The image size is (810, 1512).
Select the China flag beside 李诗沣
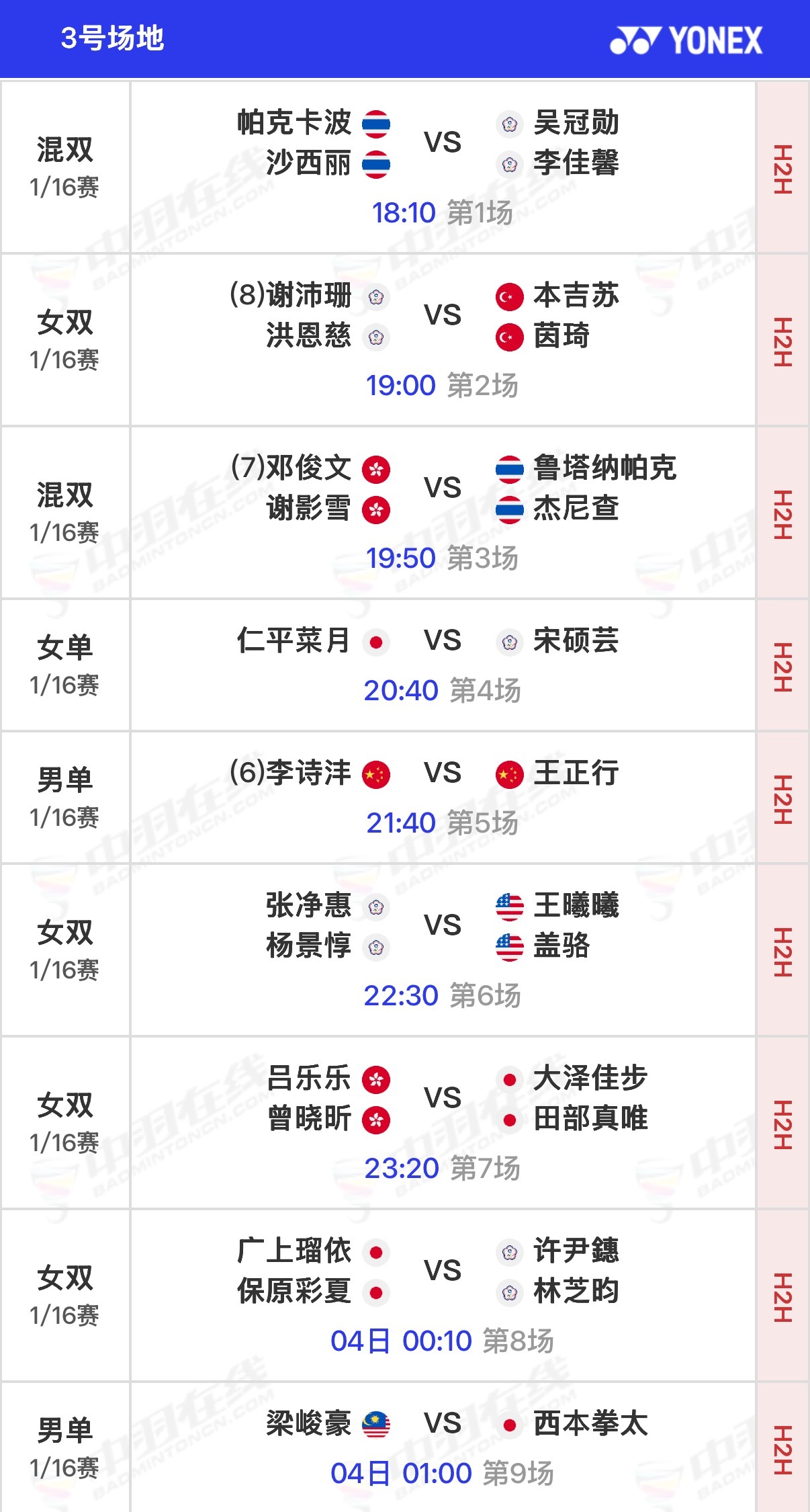coord(377,773)
